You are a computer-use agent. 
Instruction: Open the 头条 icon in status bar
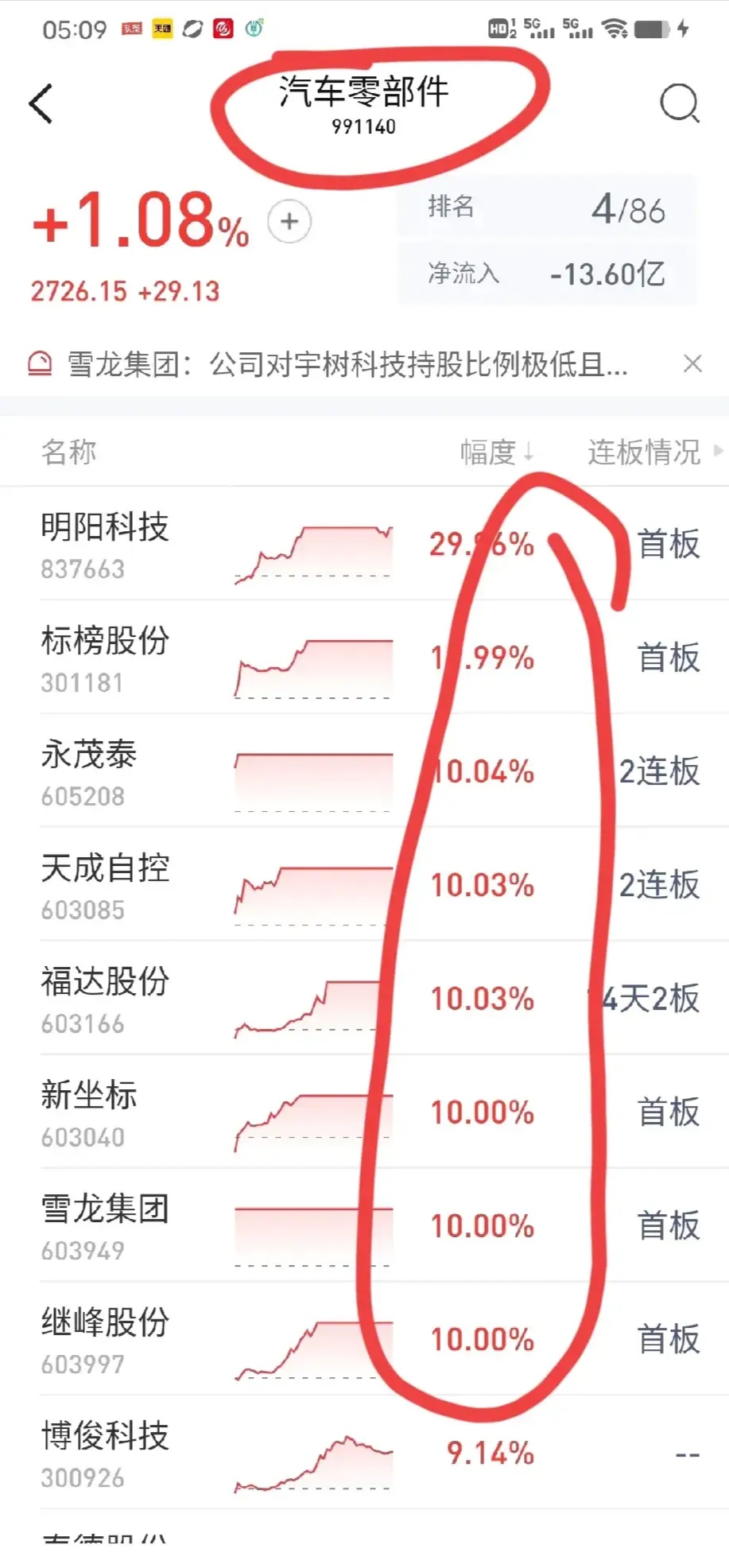point(132,29)
